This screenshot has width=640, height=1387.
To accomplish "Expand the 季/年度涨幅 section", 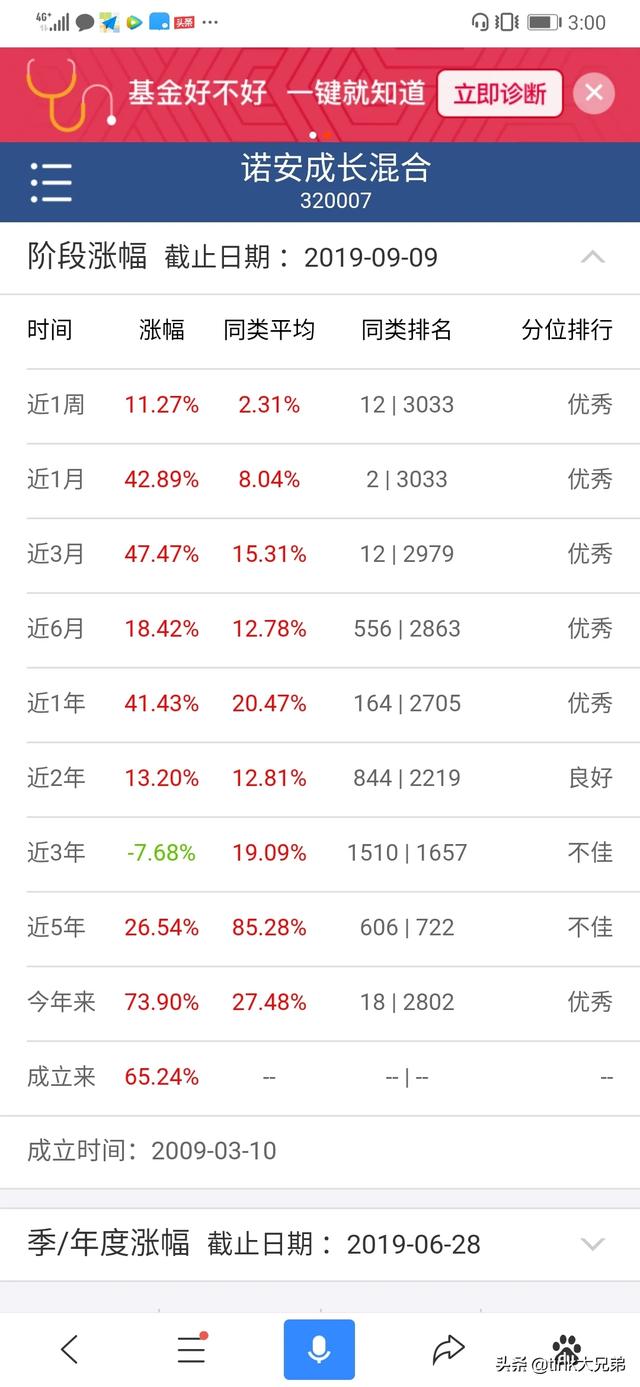I will tap(593, 1244).
